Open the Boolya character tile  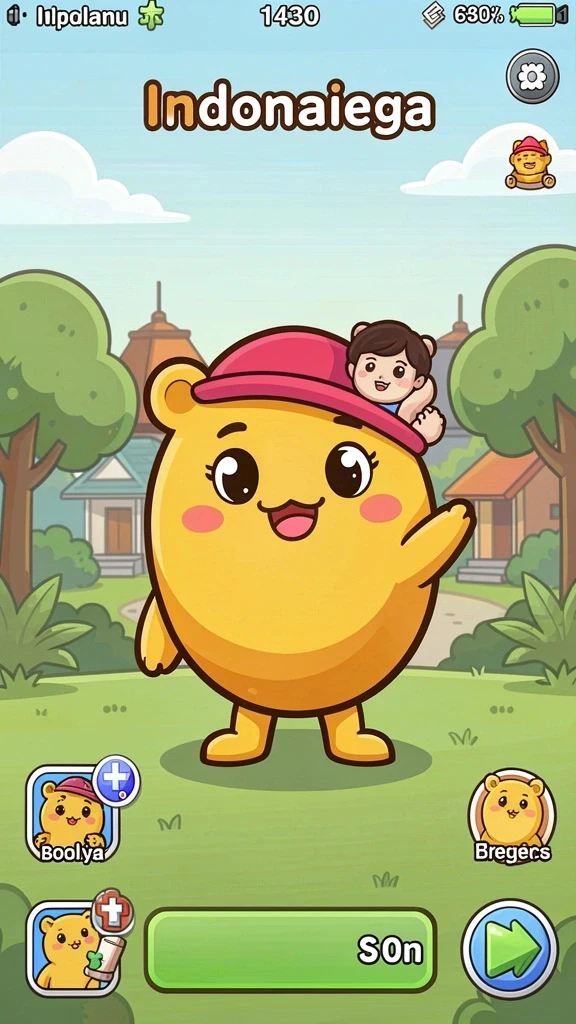[72, 814]
